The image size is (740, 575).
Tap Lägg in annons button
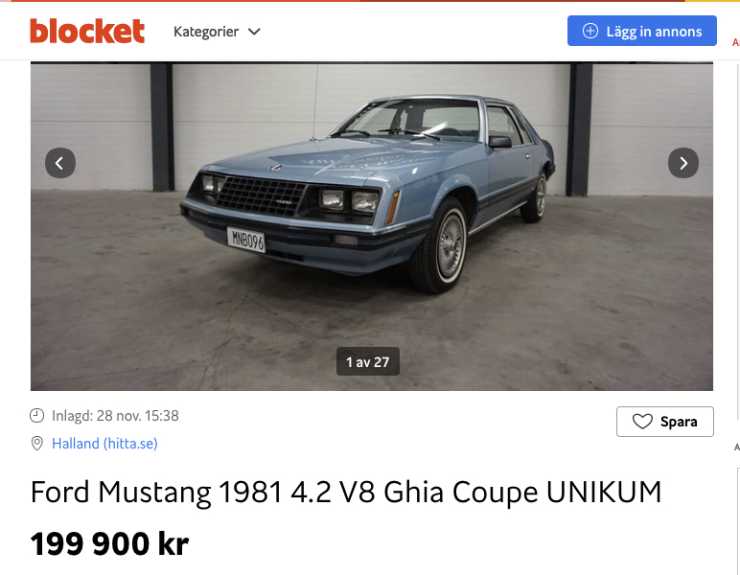(x=642, y=31)
